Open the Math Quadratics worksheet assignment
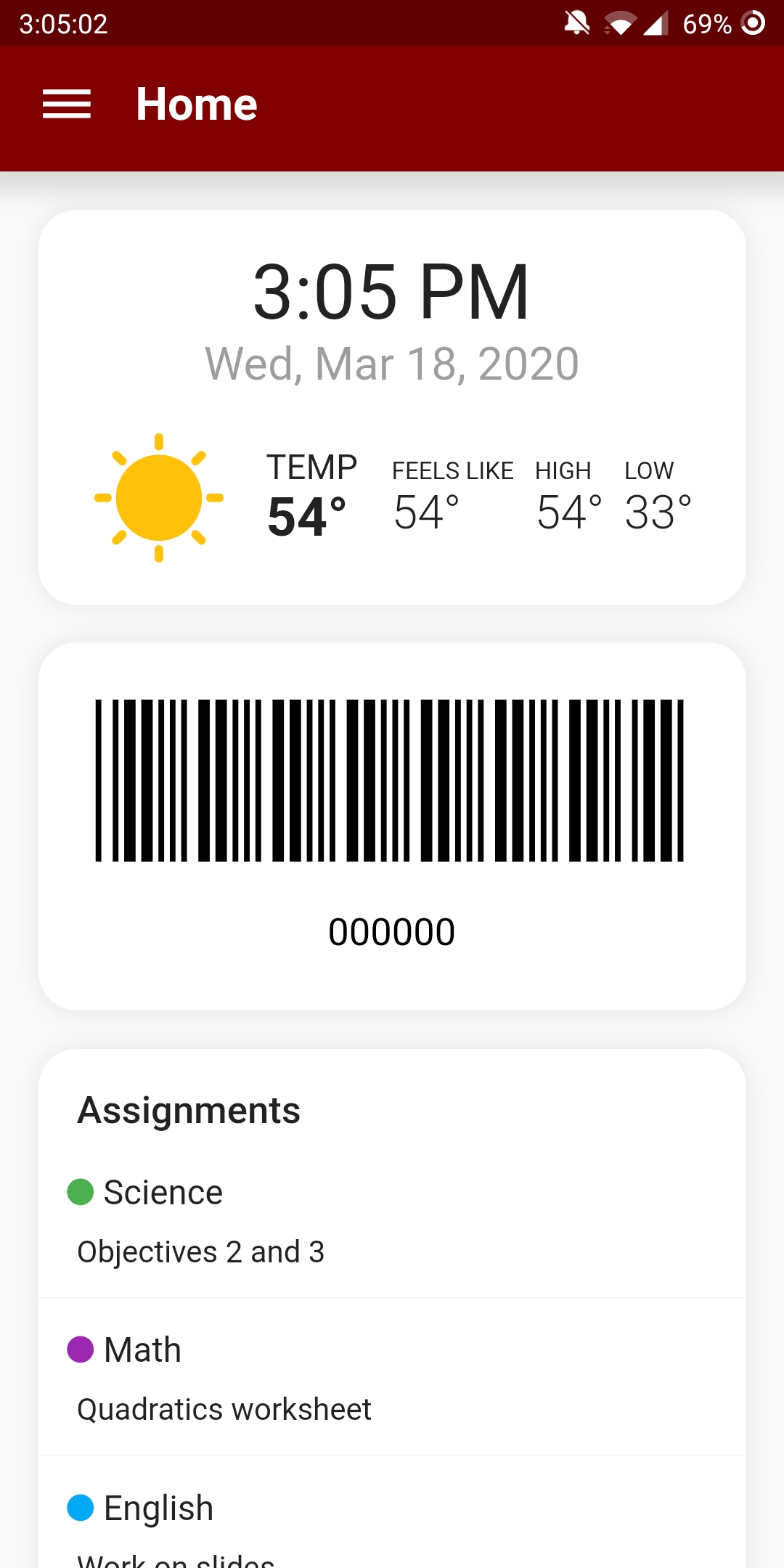This screenshot has width=784, height=1568. (x=392, y=1377)
